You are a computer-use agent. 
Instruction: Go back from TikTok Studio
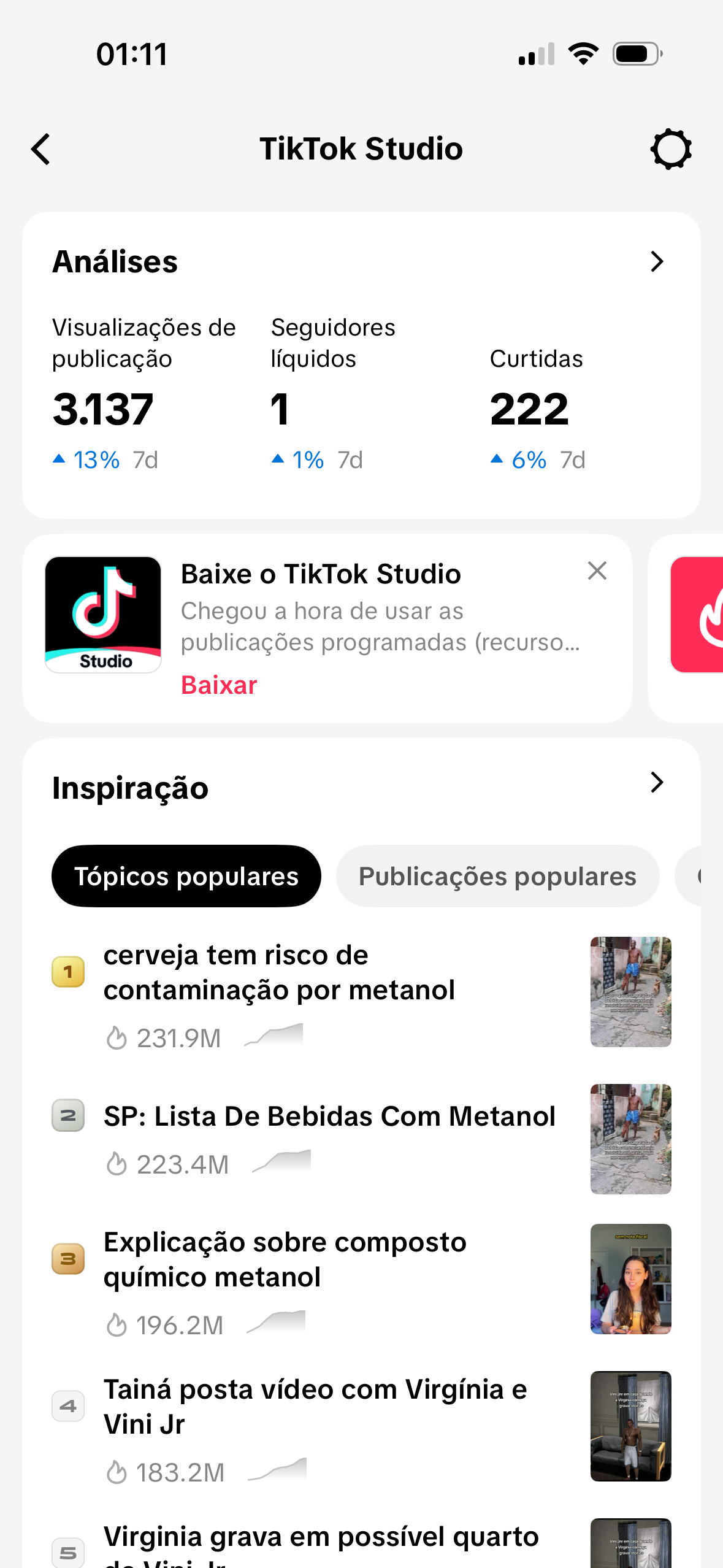coord(41,149)
